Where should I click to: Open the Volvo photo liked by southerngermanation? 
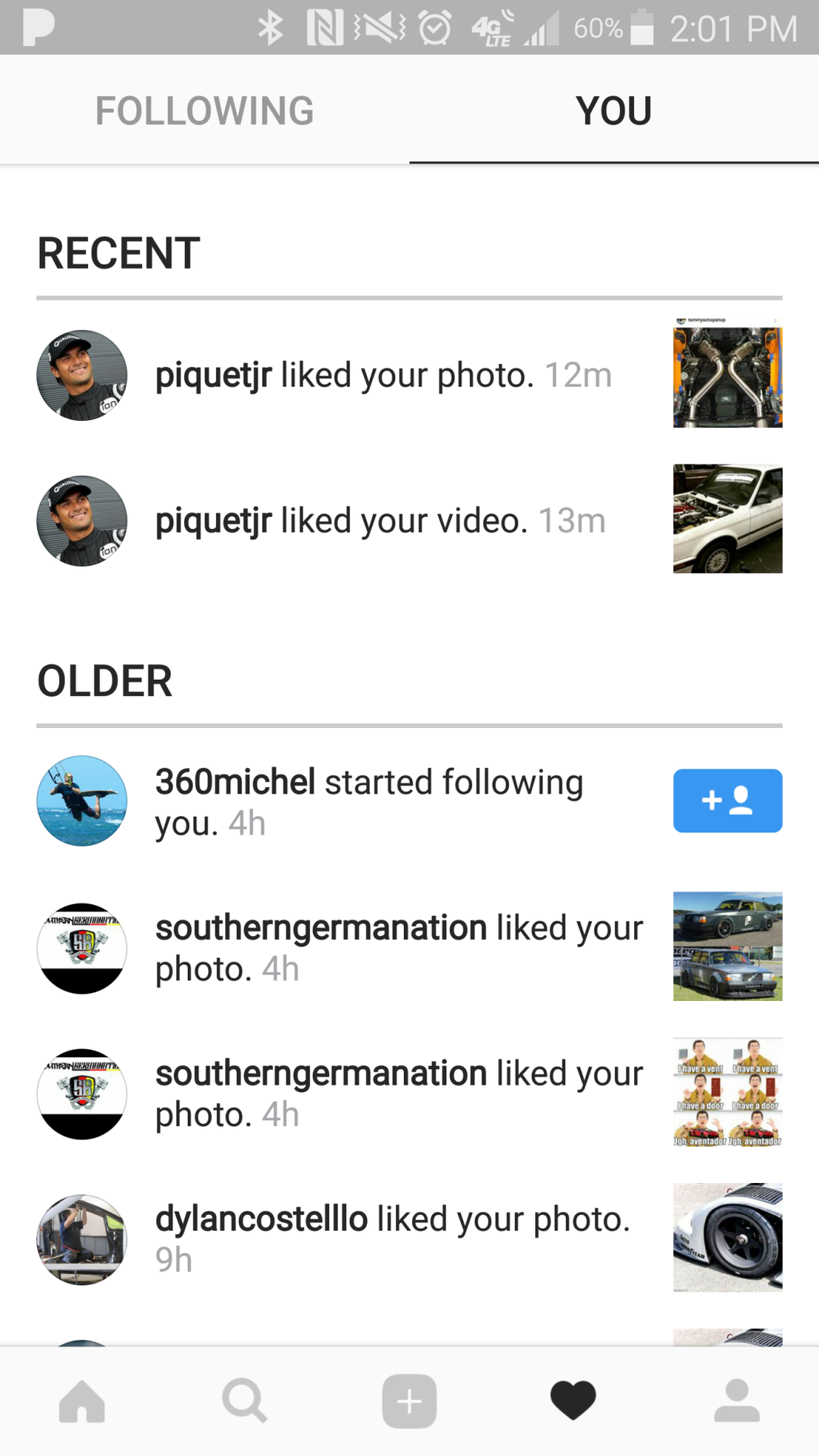tap(727, 946)
